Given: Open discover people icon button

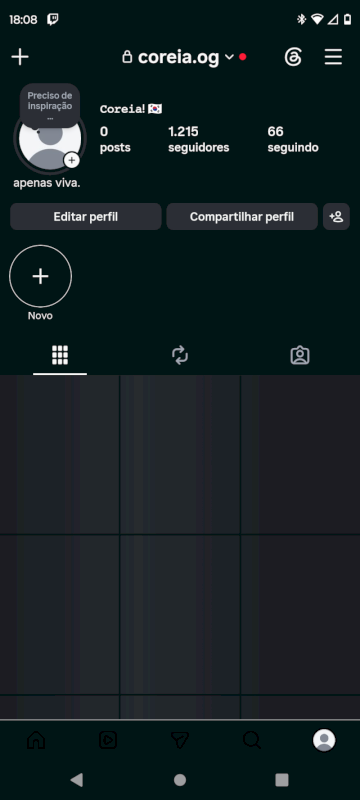Looking at the screenshot, I should point(336,217).
